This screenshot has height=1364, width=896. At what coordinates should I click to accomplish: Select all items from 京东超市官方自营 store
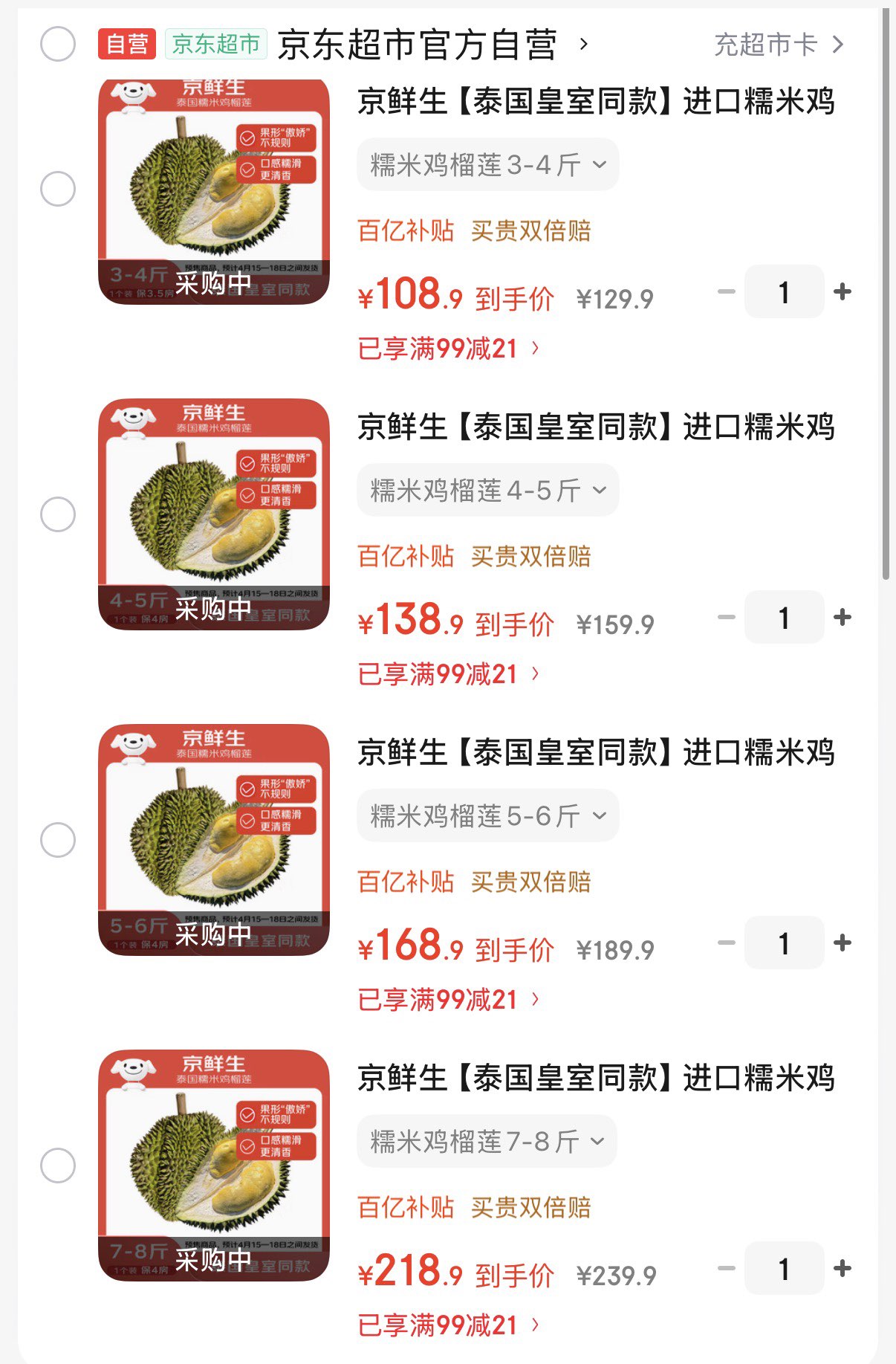coord(58,44)
